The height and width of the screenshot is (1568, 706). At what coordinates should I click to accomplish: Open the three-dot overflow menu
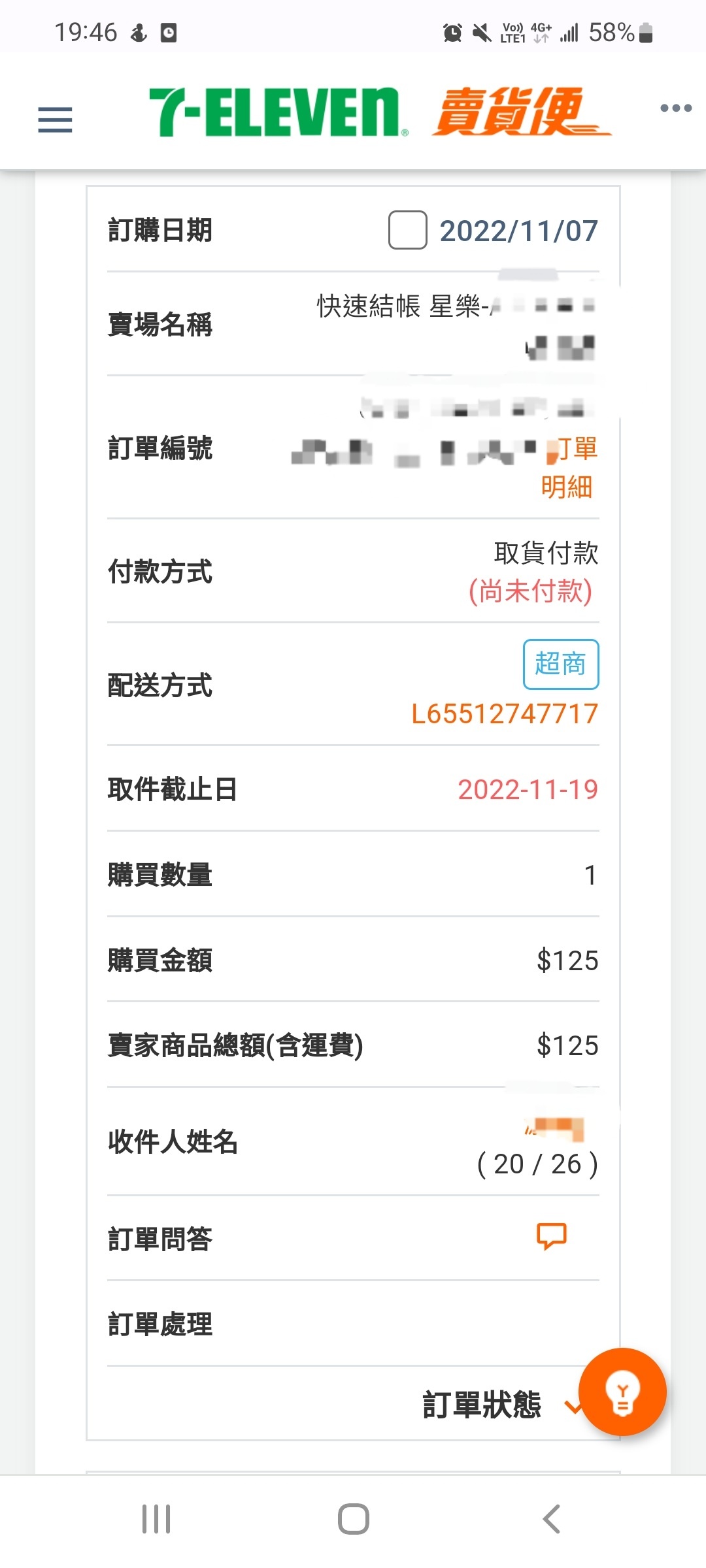point(676,108)
